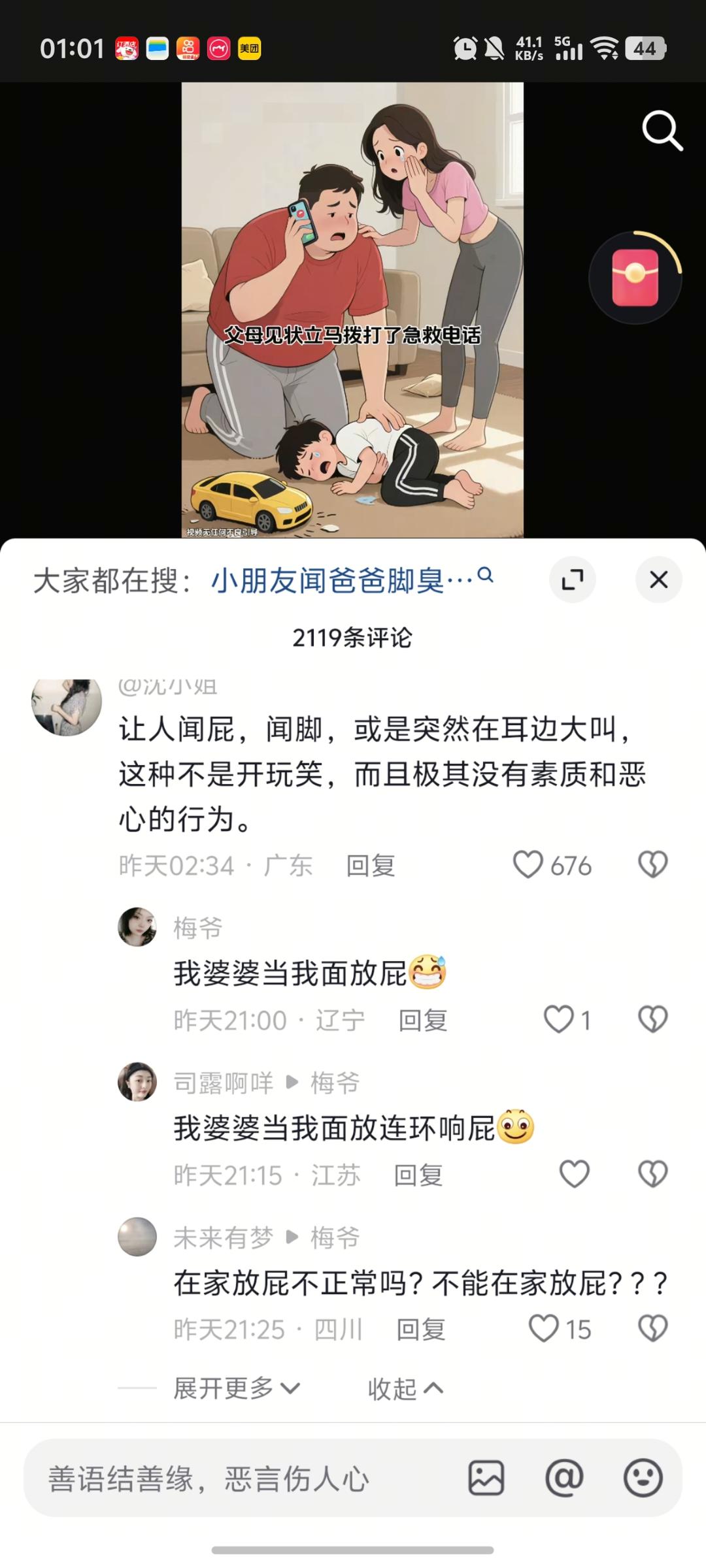Dislike 未来有梦's reply
The width and height of the screenshot is (706, 1568).
652,1329
